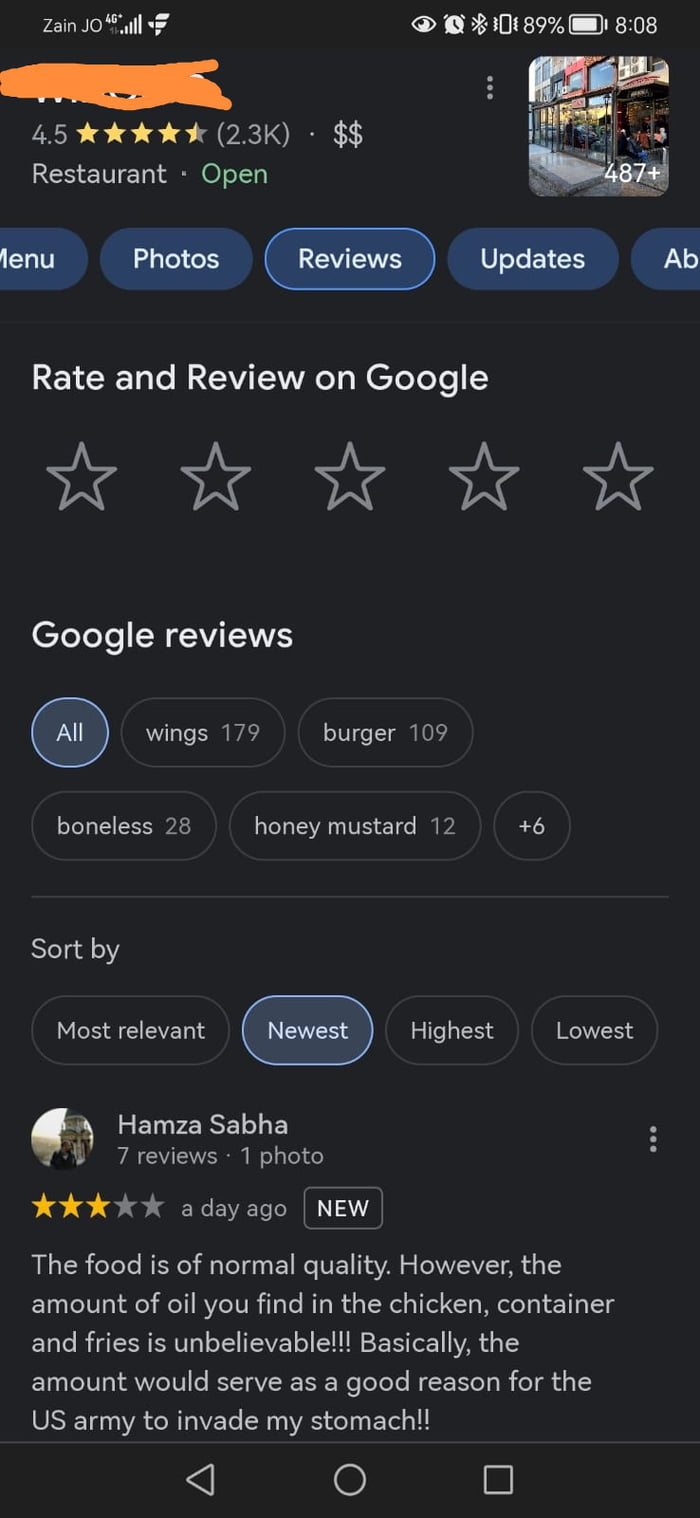Switch to the Updates tab
The image size is (700, 1518).
coord(532,259)
